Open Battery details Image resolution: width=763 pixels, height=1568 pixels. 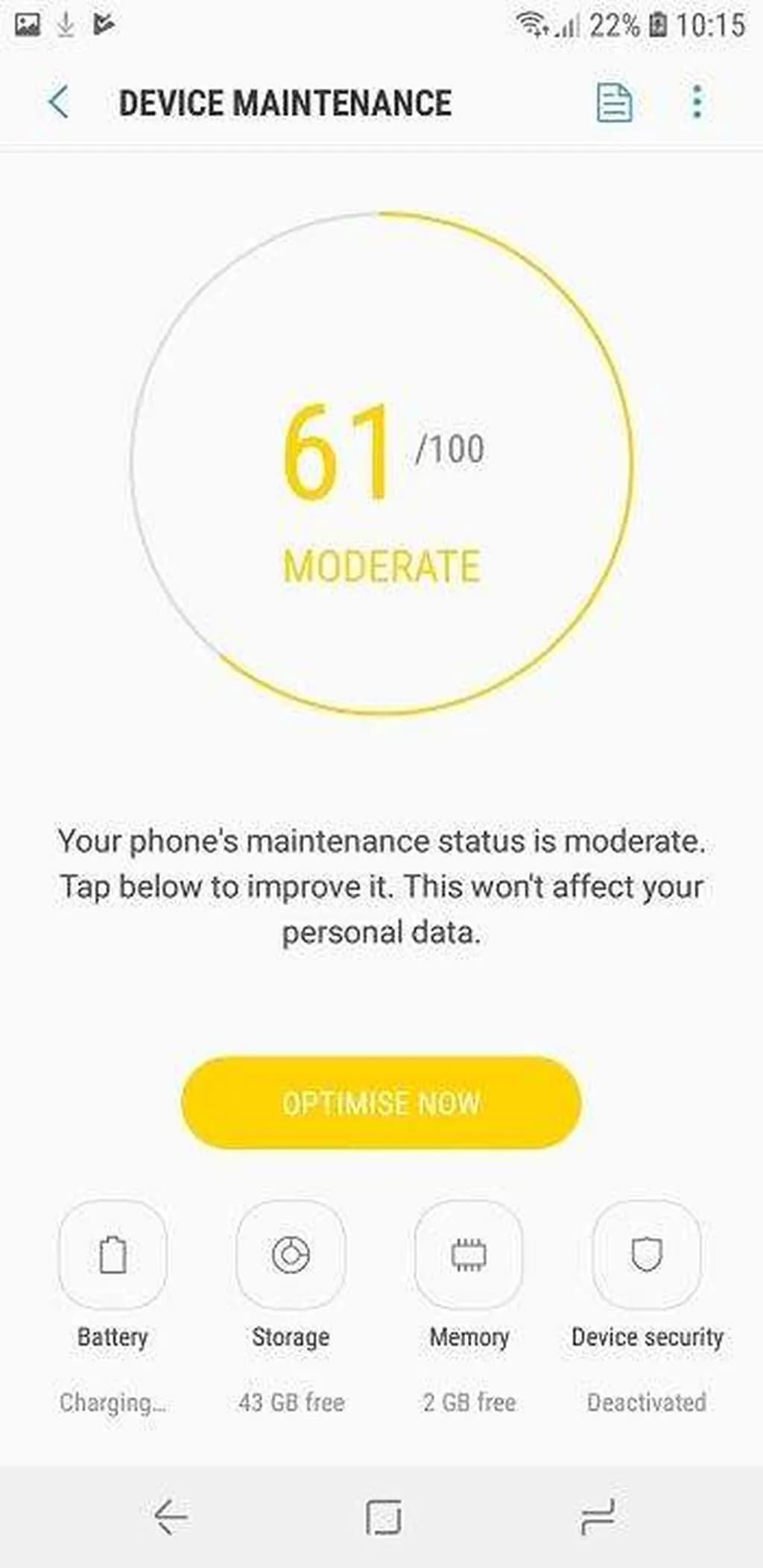(113, 1256)
